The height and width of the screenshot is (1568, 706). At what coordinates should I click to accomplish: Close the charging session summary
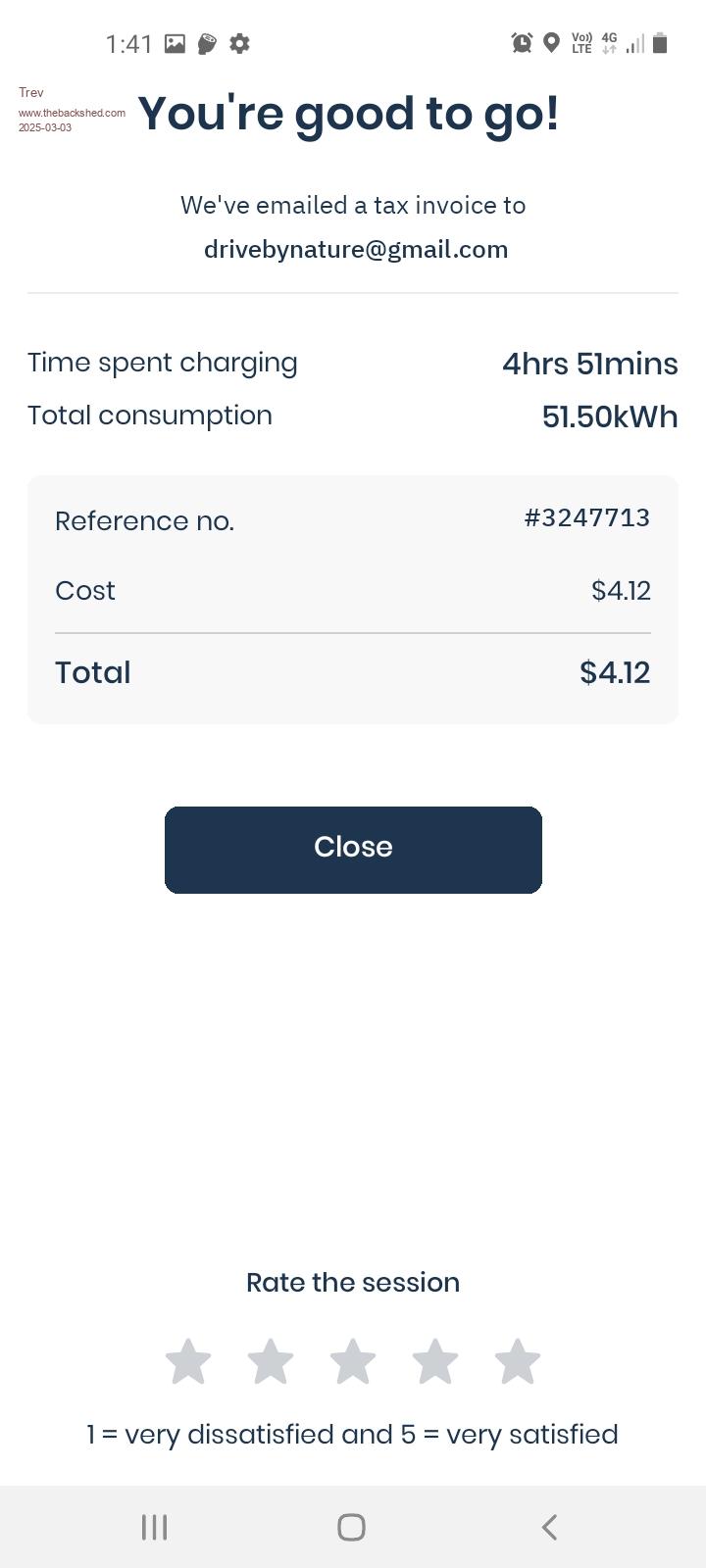click(x=353, y=849)
